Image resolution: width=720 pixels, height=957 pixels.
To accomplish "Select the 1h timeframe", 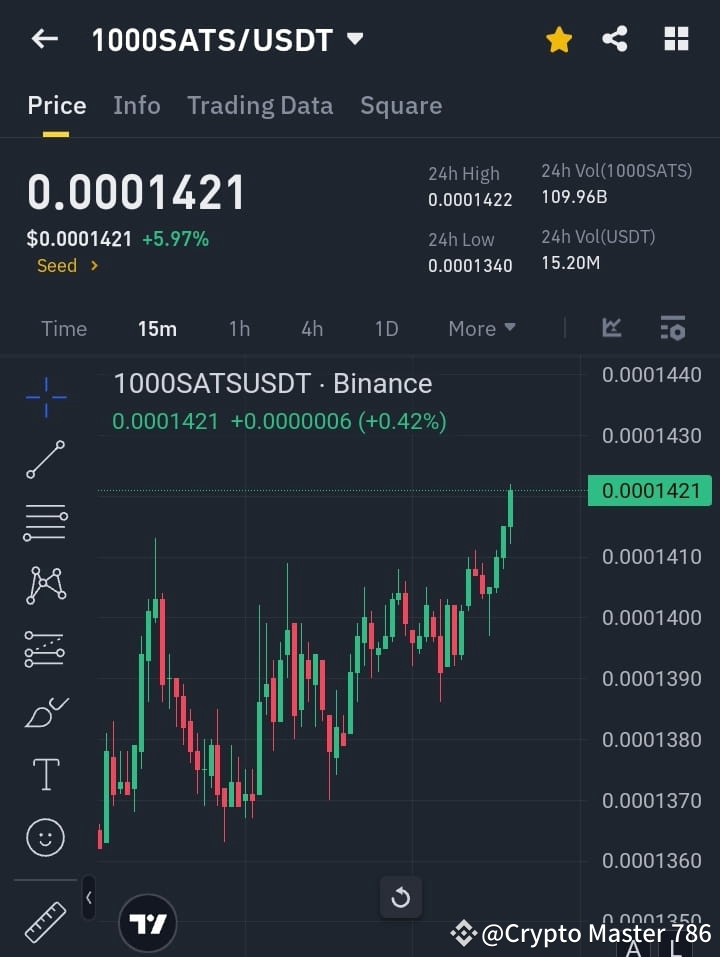I will coord(239,328).
